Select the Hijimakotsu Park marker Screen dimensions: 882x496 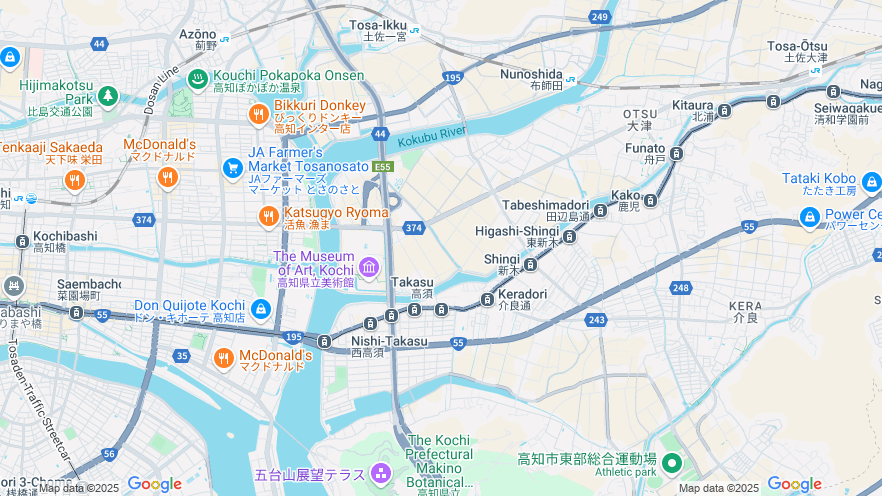[107, 96]
